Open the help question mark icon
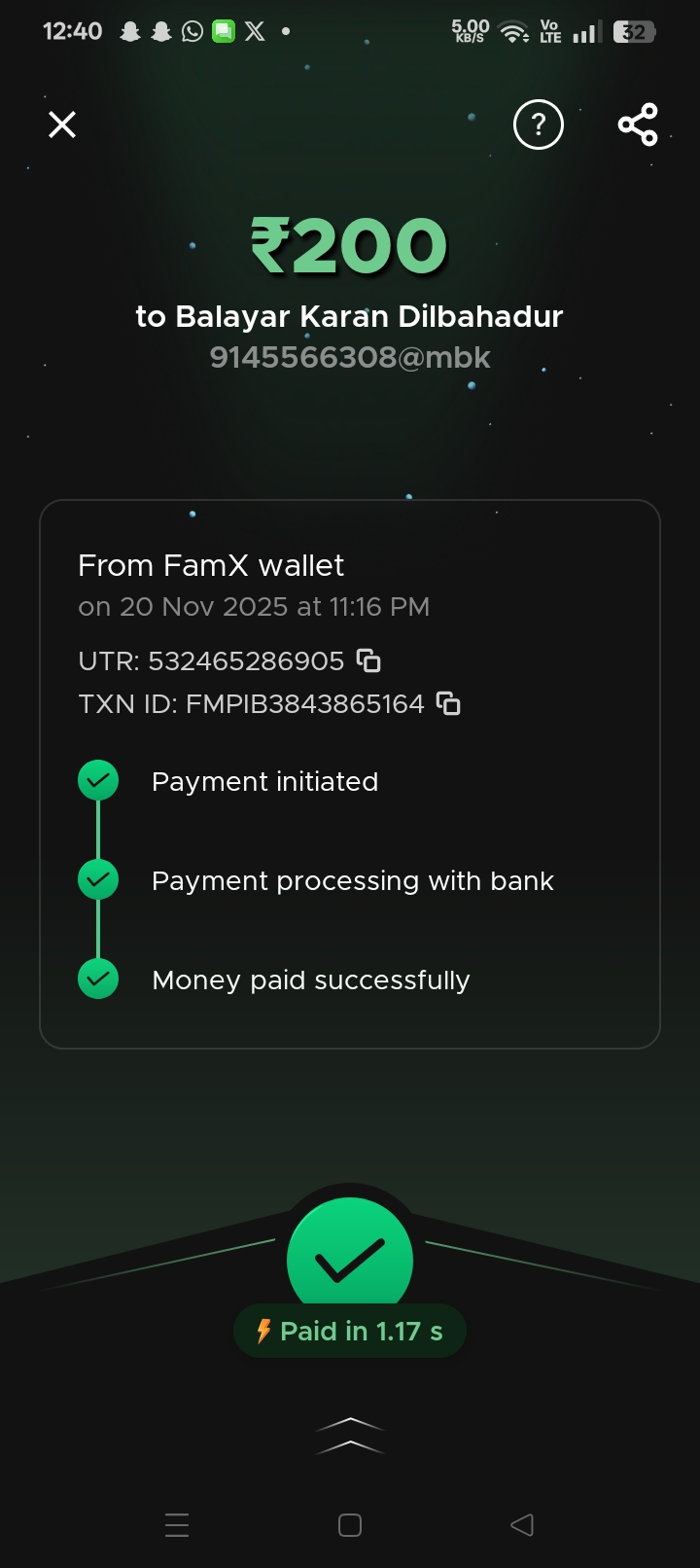The height and width of the screenshot is (1568, 700). (538, 125)
